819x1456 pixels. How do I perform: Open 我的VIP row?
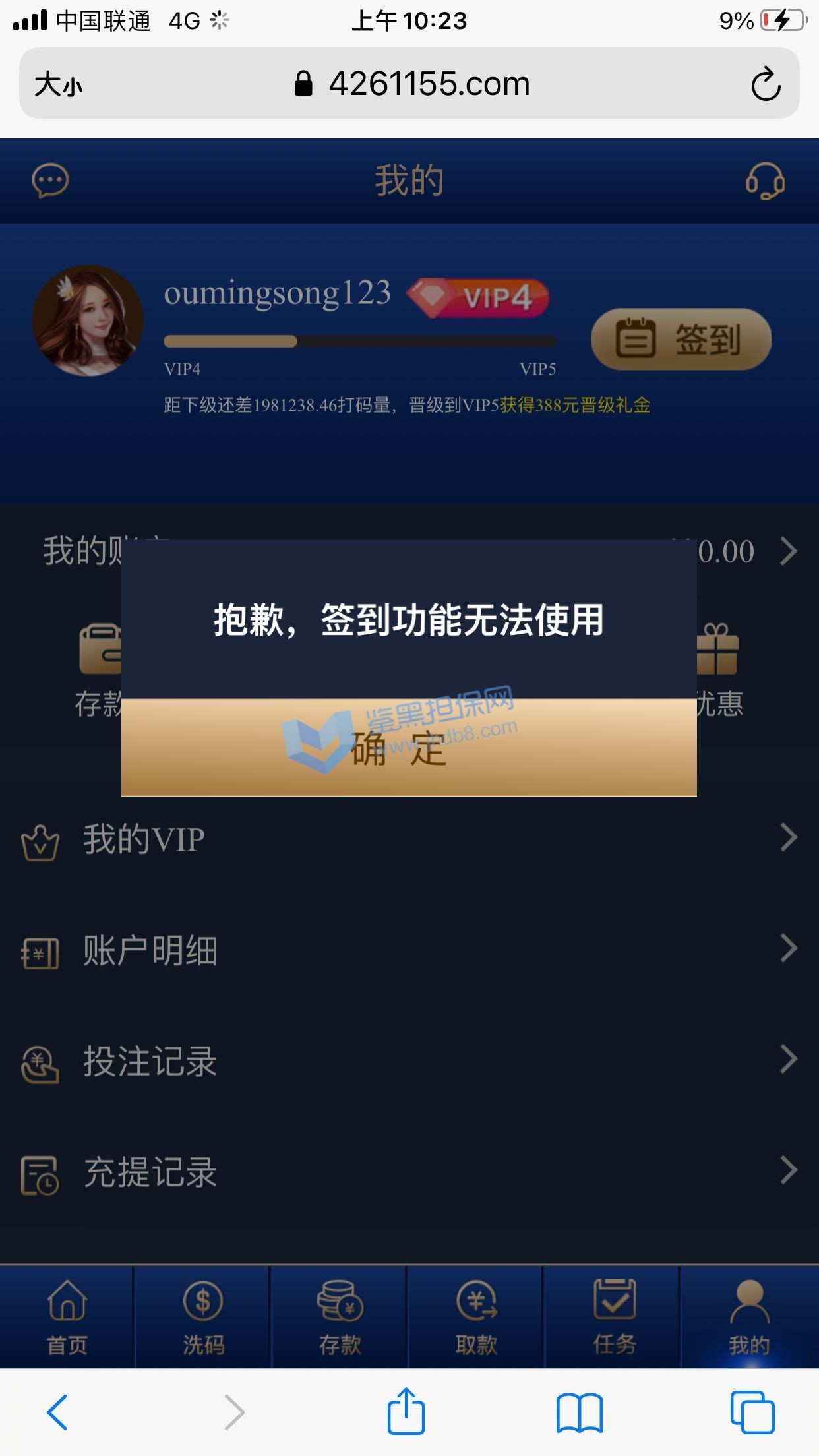(409, 839)
